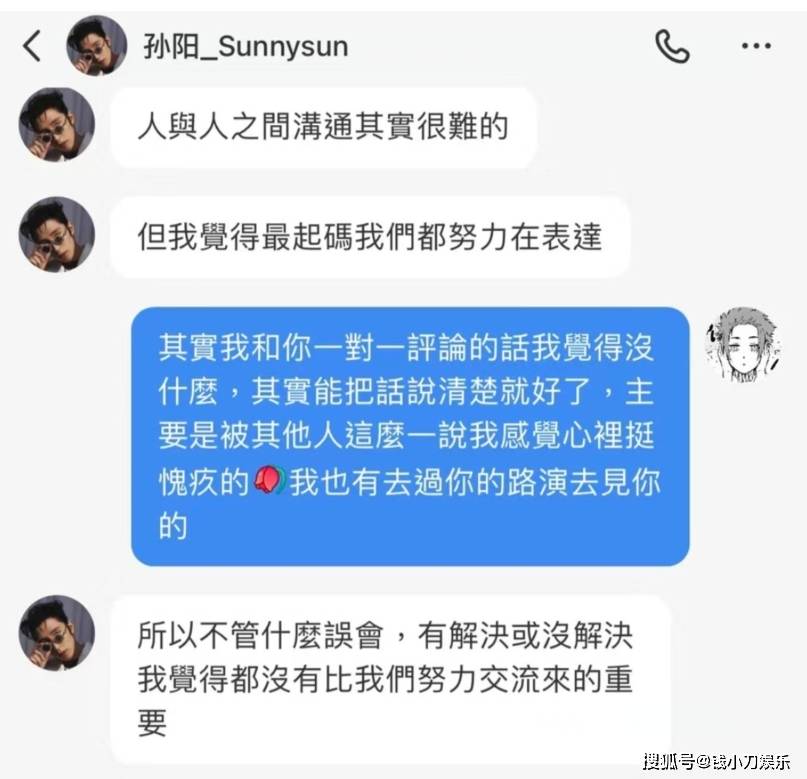Viewport: 807px width, 779px height.
Task: Open 孙阳_Sunnysun's profile from header avatar
Action: (x=97, y=45)
